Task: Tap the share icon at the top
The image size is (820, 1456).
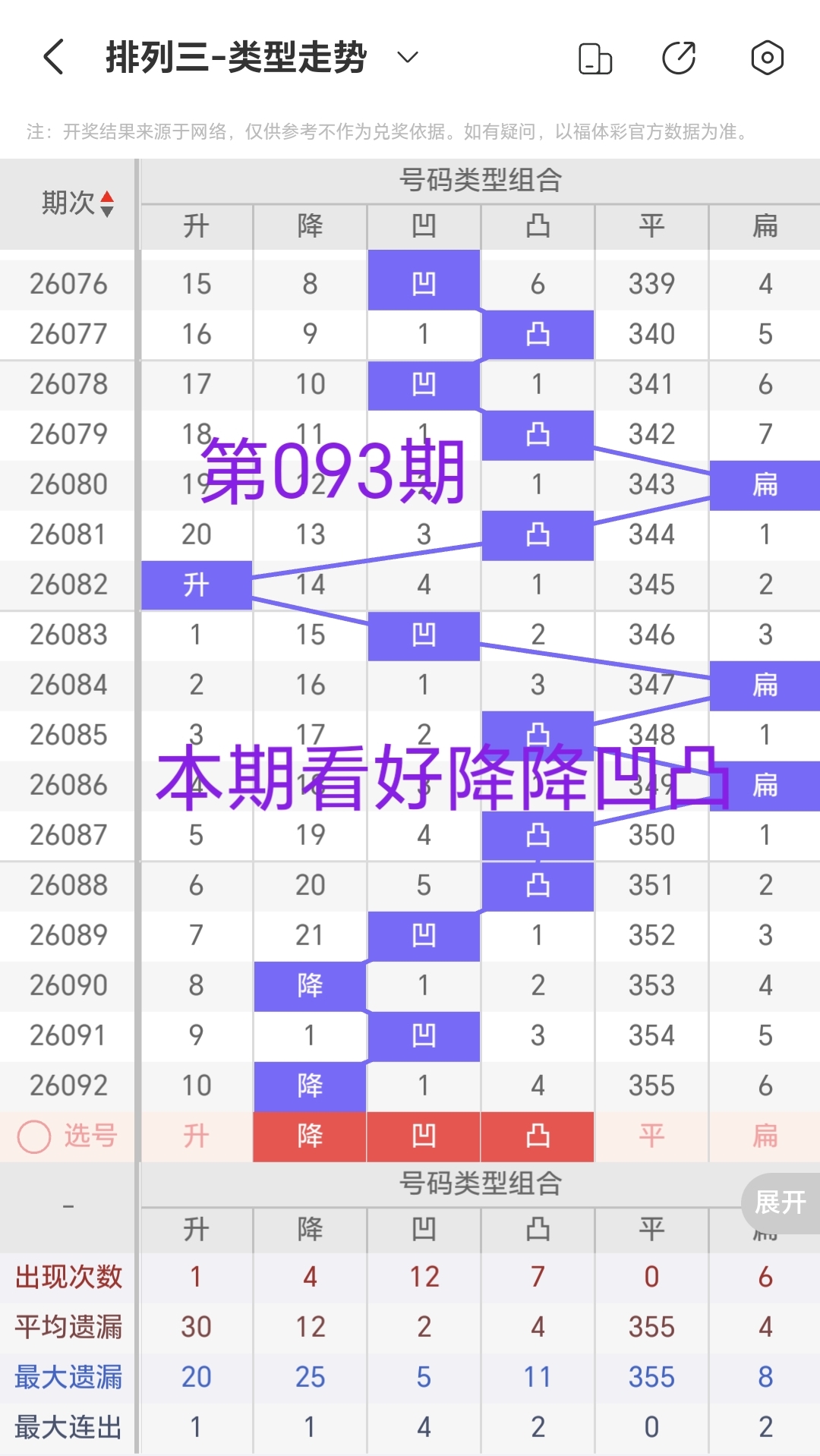Action: tap(680, 57)
